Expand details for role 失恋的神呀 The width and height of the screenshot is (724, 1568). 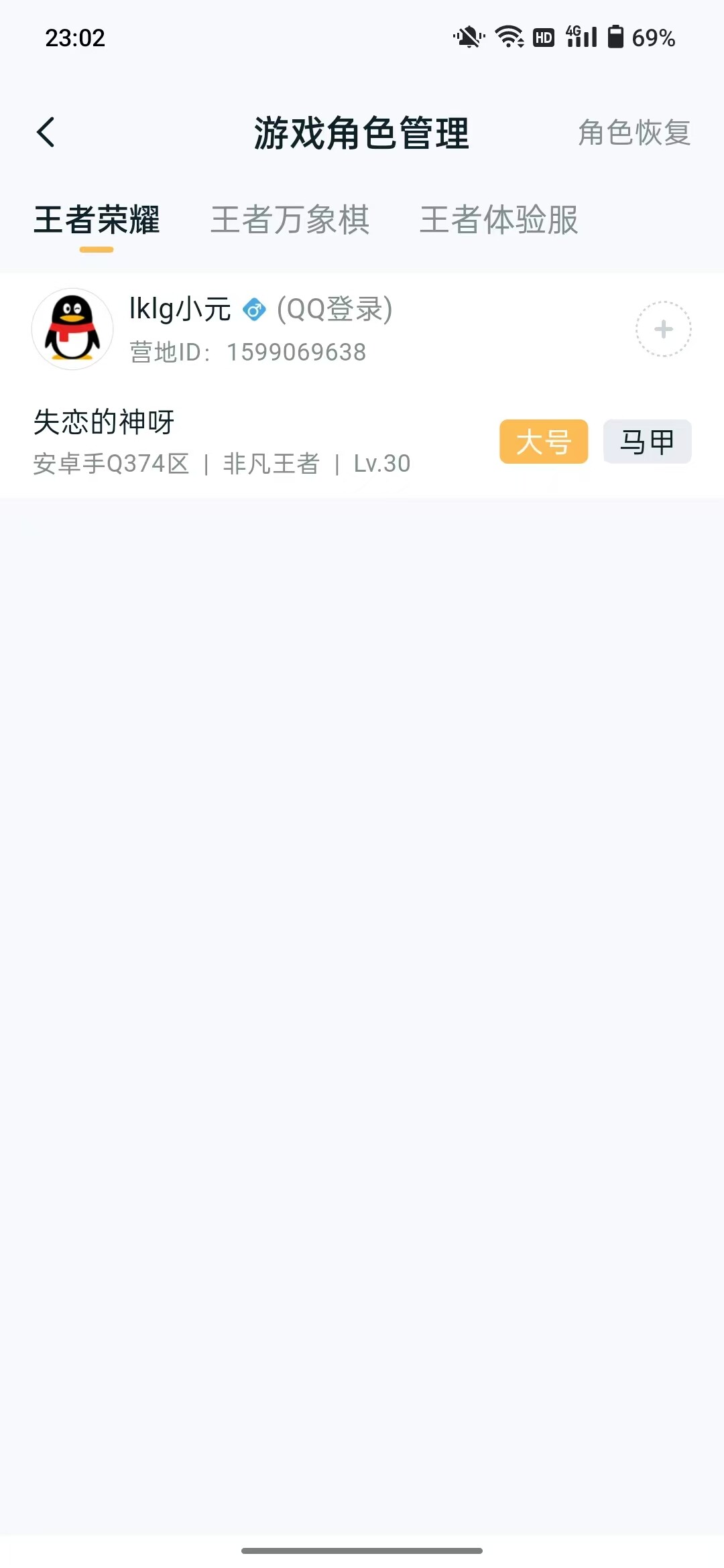[104, 422]
